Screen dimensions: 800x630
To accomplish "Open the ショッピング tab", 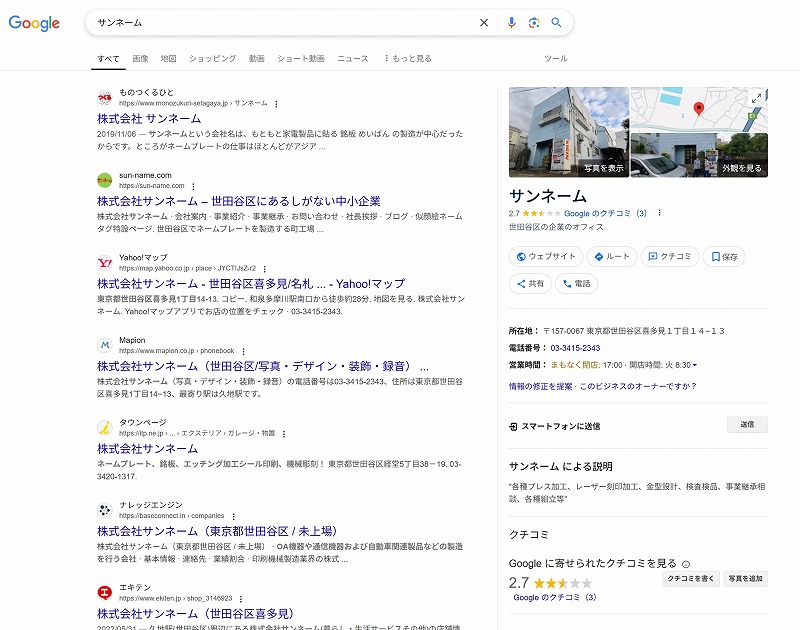I will [x=212, y=59].
